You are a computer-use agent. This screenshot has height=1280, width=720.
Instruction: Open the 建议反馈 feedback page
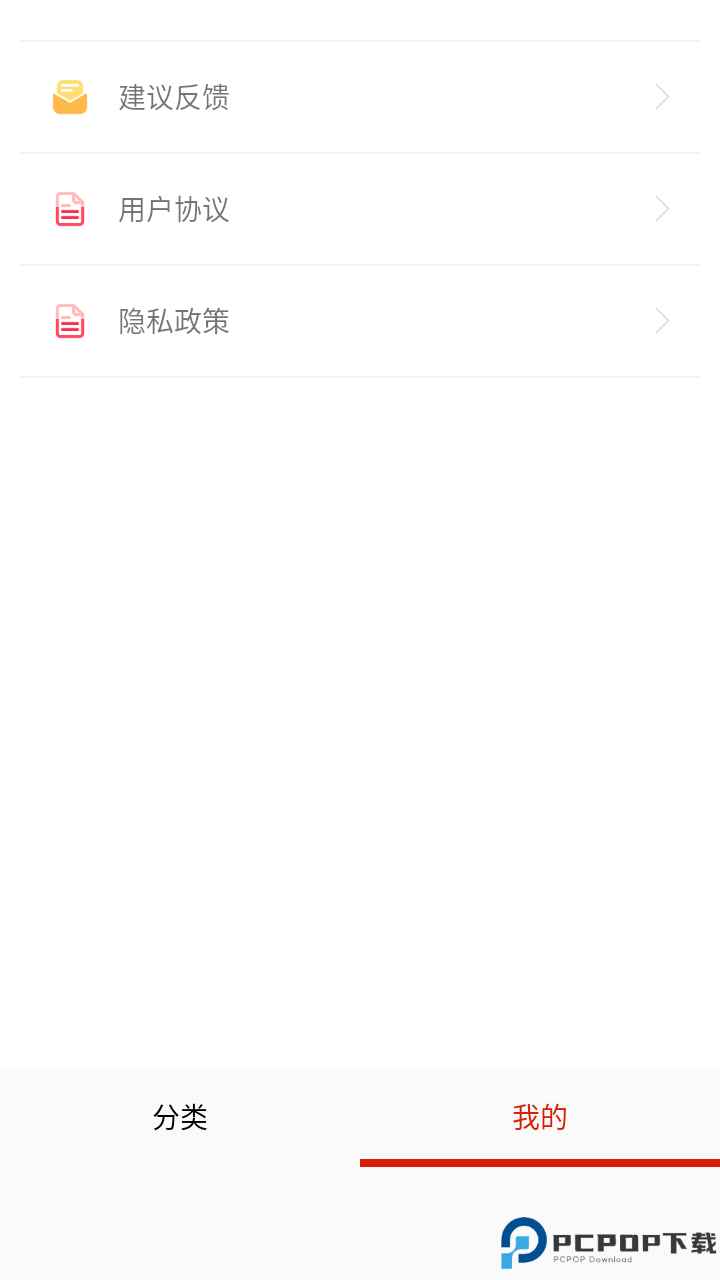pos(174,96)
